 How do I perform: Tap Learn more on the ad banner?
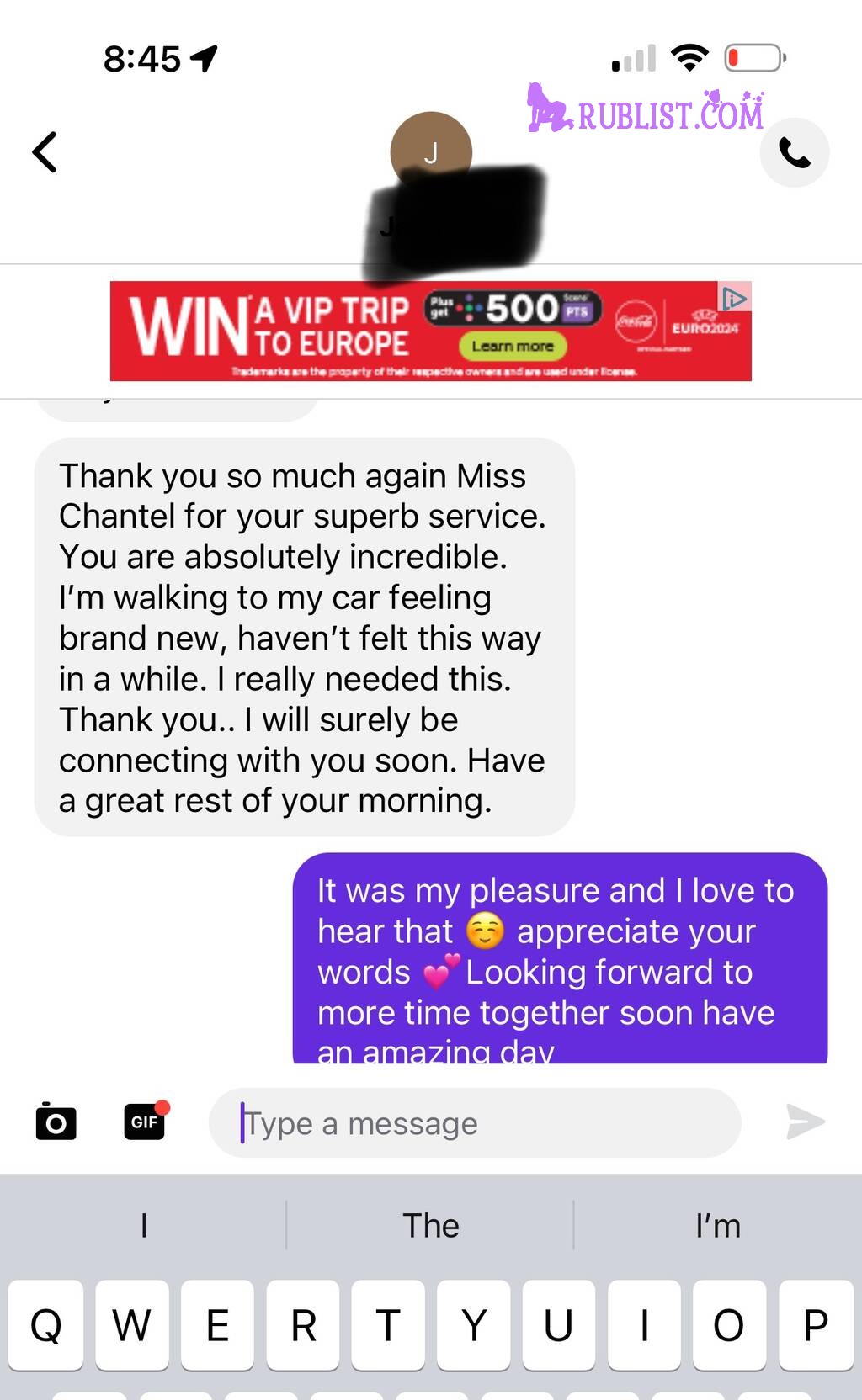click(512, 346)
